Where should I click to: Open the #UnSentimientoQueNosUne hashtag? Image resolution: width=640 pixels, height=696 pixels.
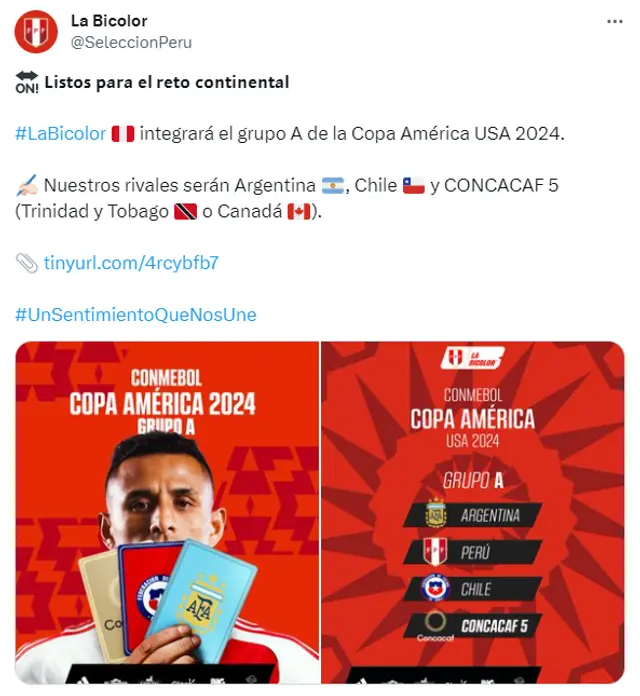[x=135, y=315]
